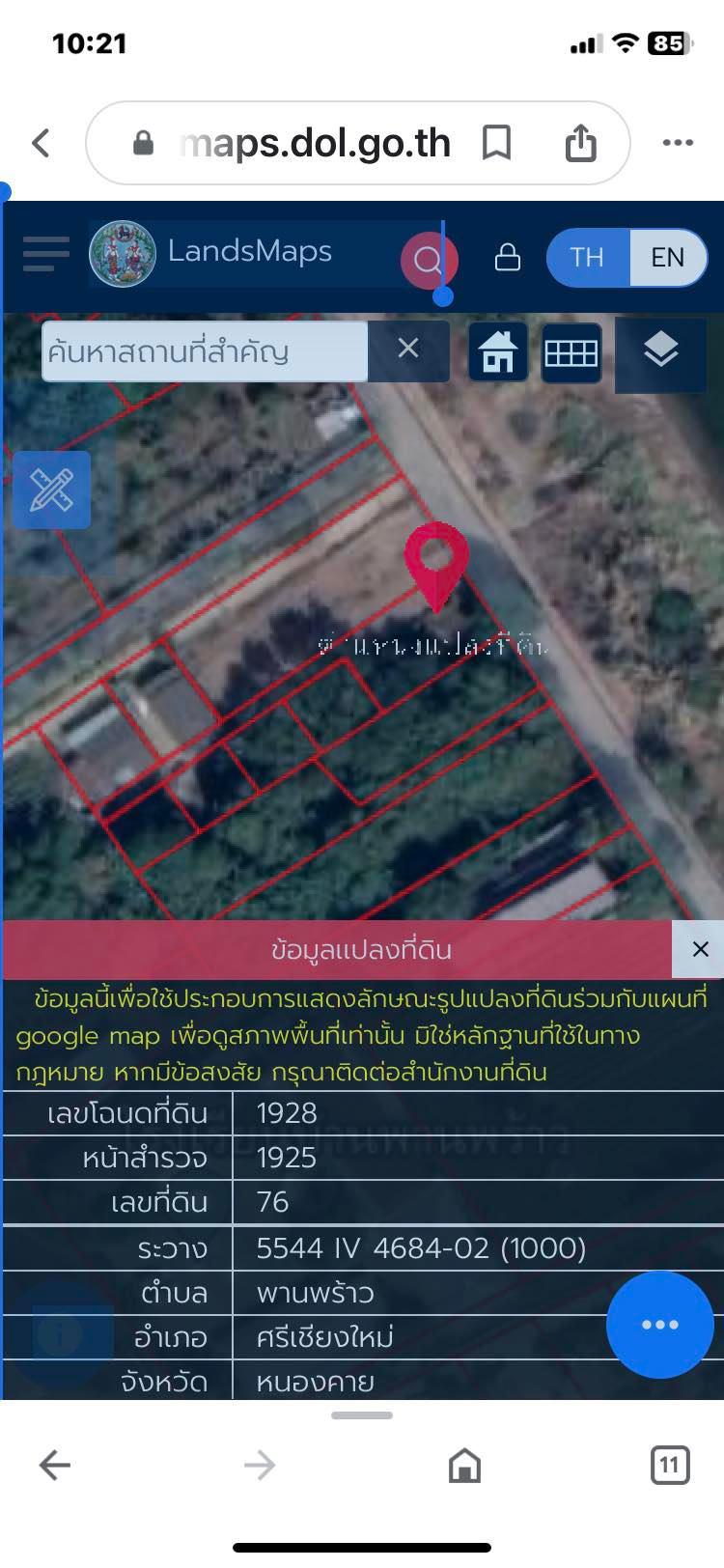Tap the LandsMaps search icon

point(429,260)
